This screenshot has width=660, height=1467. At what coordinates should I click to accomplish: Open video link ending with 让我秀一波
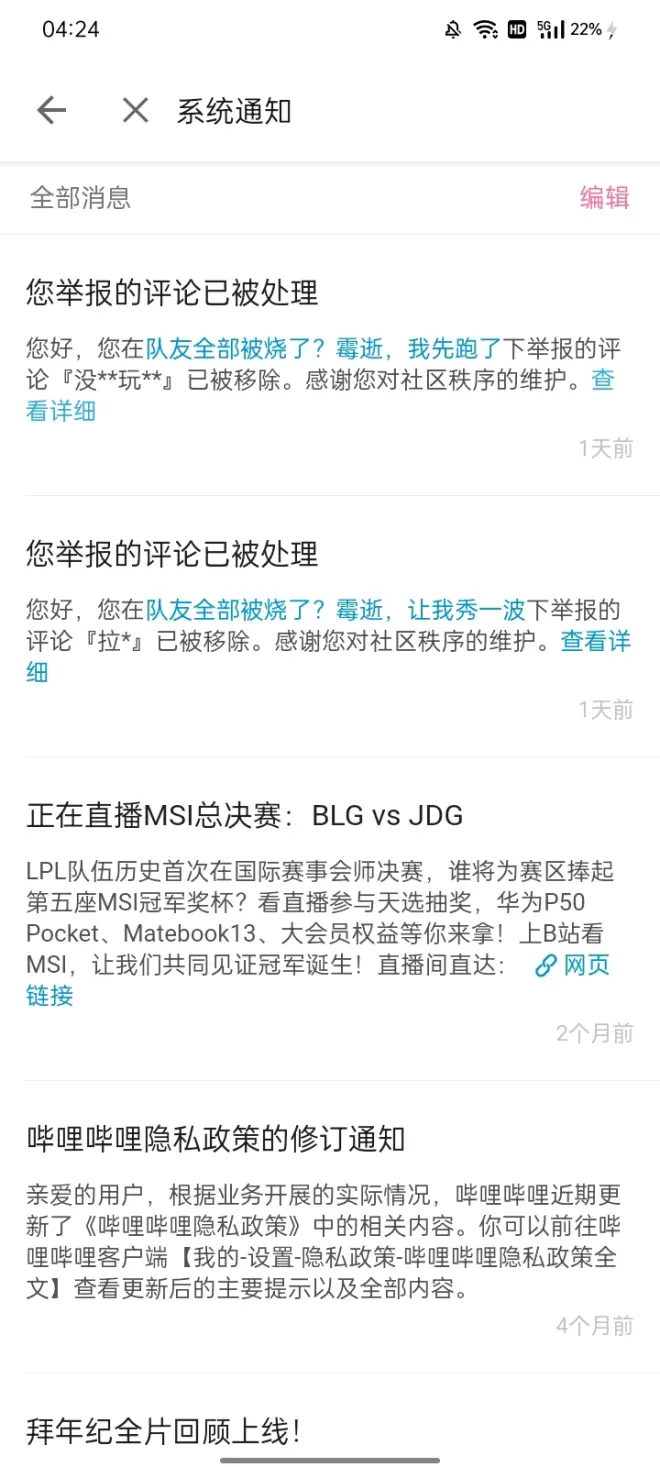[335, 610]
